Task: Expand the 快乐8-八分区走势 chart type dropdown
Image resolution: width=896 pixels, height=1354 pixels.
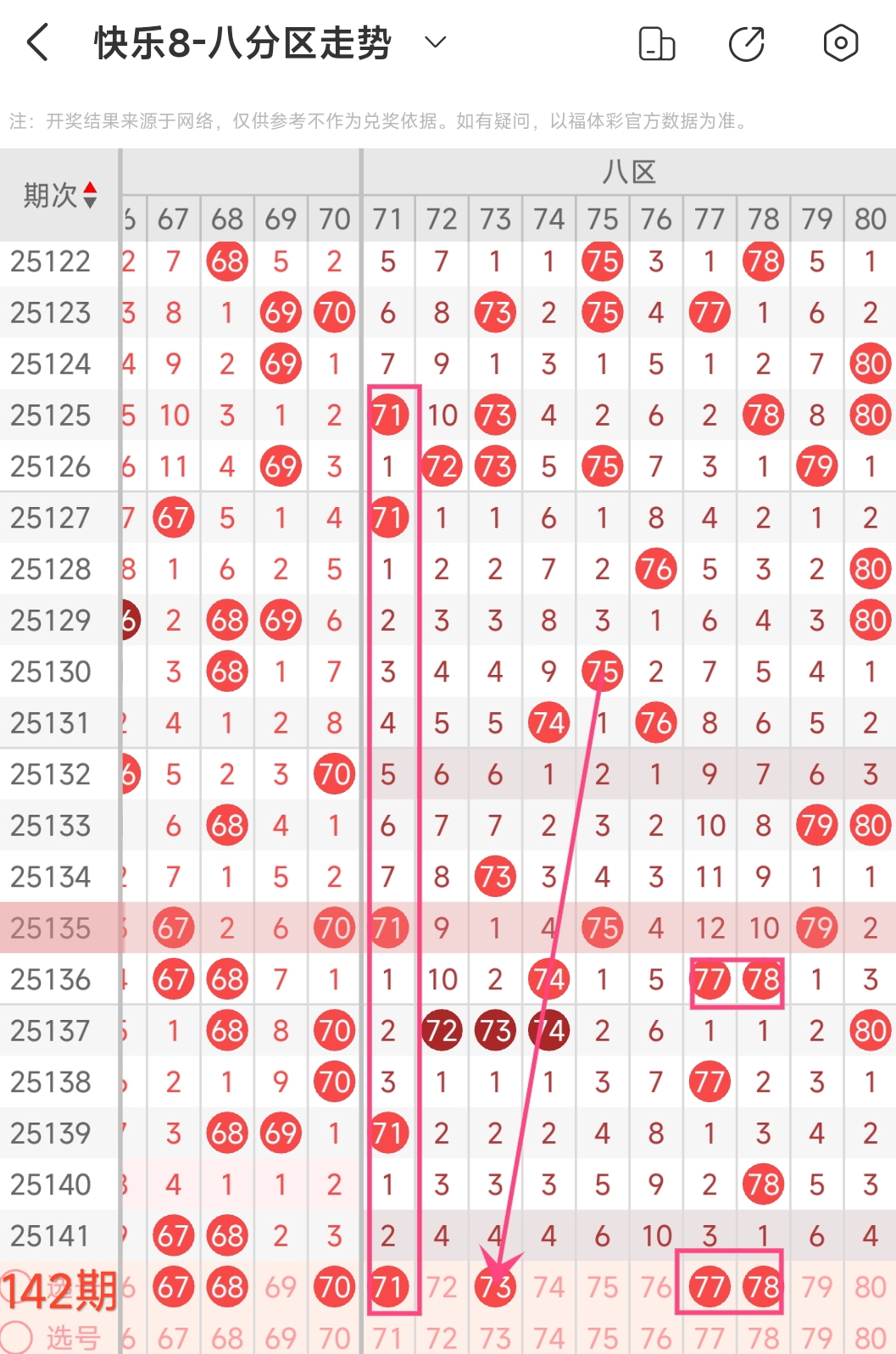Action: (x=435, y=42)
